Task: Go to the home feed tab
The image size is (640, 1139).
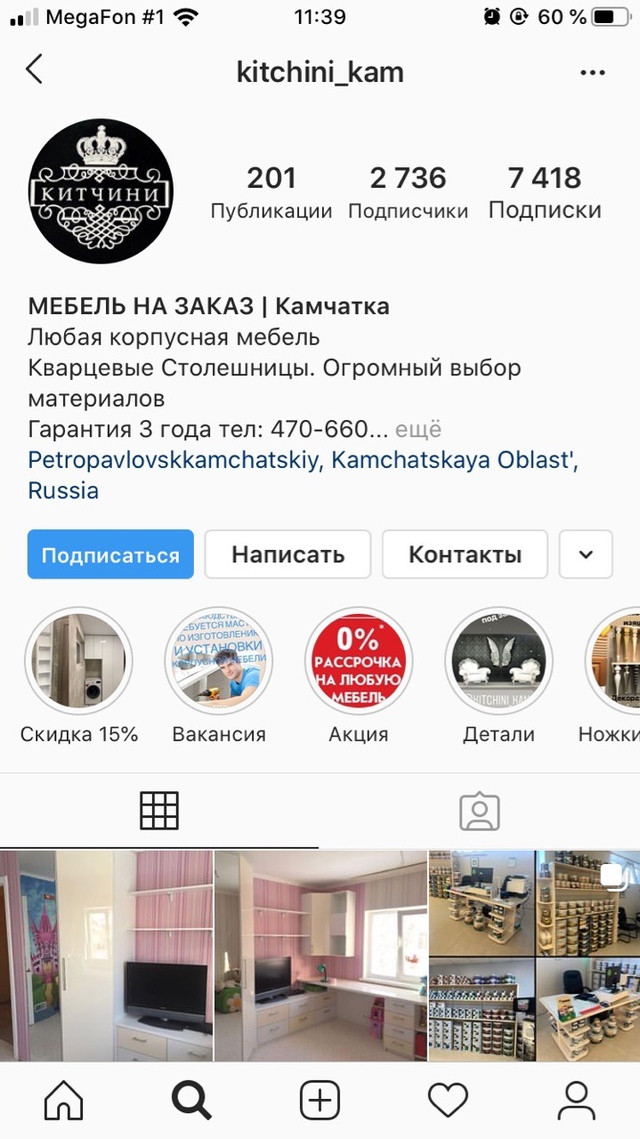Action: click(x=64, y=1100)
